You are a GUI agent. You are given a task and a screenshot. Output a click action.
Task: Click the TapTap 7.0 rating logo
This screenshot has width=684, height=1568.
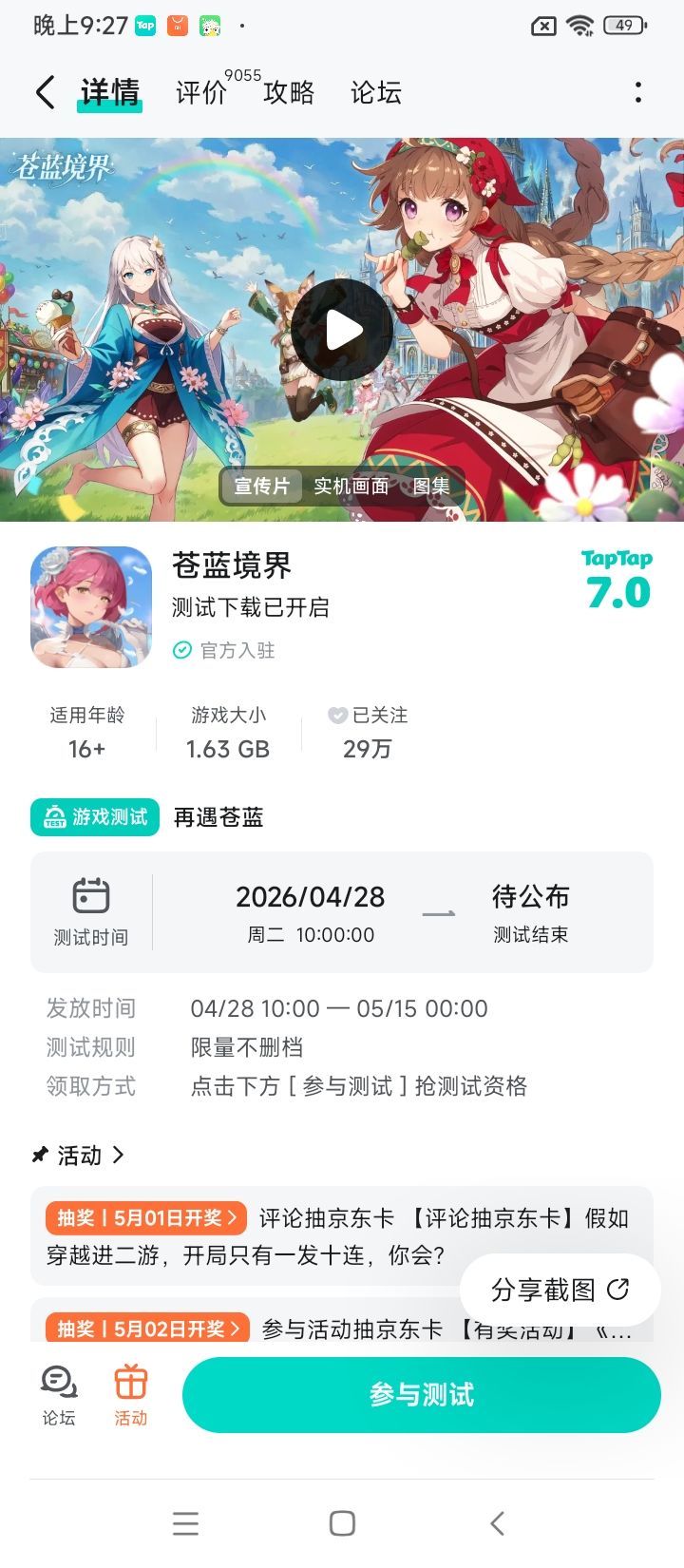617,575
